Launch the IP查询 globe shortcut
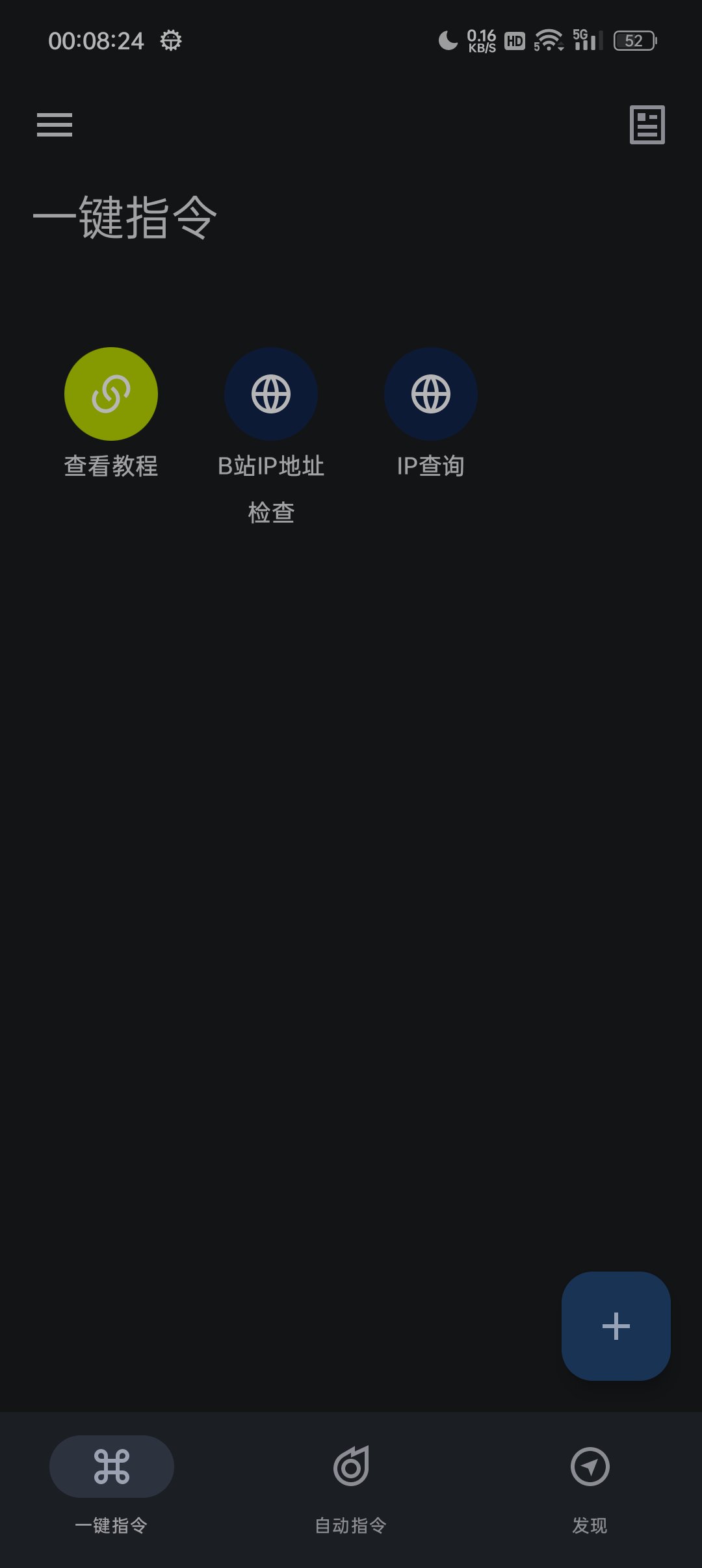 [431, 393]
